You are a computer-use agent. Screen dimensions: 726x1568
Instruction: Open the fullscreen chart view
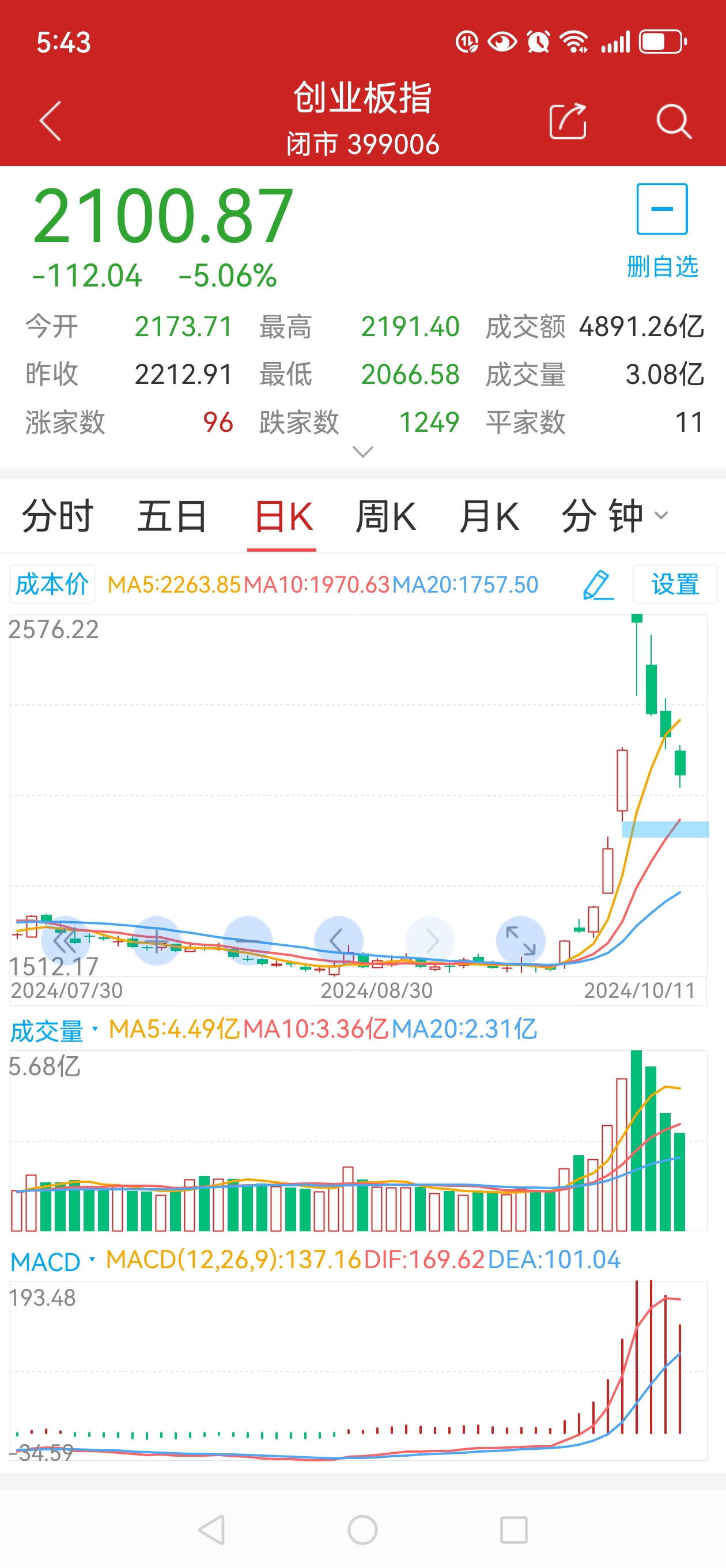coord(521,940)
